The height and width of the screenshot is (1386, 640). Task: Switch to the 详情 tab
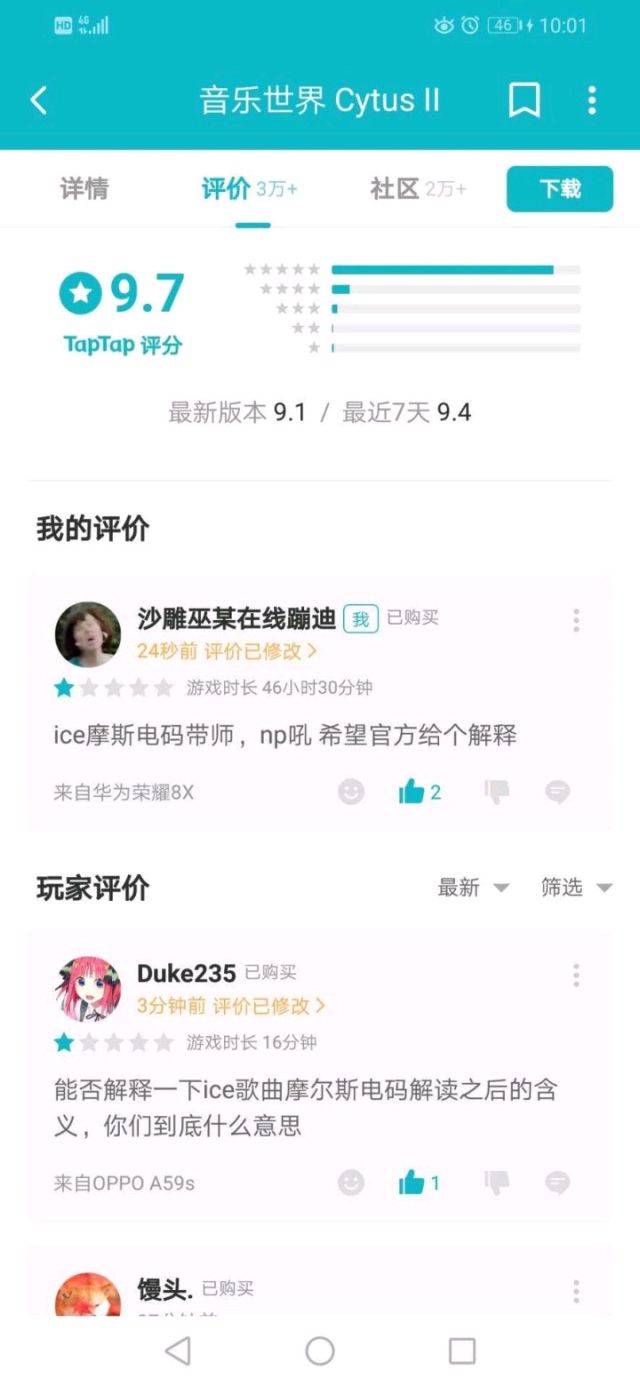tap(84, 189)
